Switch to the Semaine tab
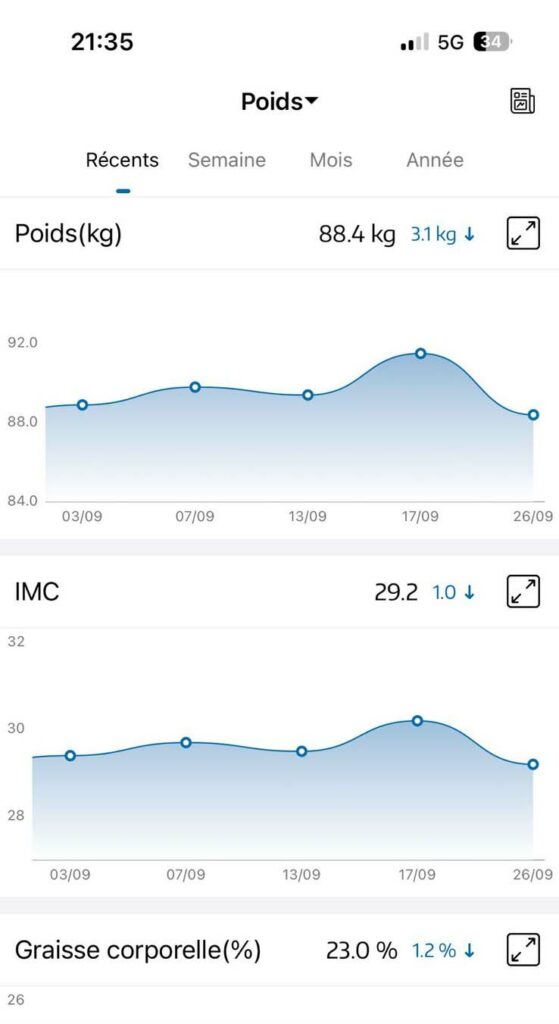Image resolution: width=559 pixels, height=1024 pixels. tap(227, 160)
